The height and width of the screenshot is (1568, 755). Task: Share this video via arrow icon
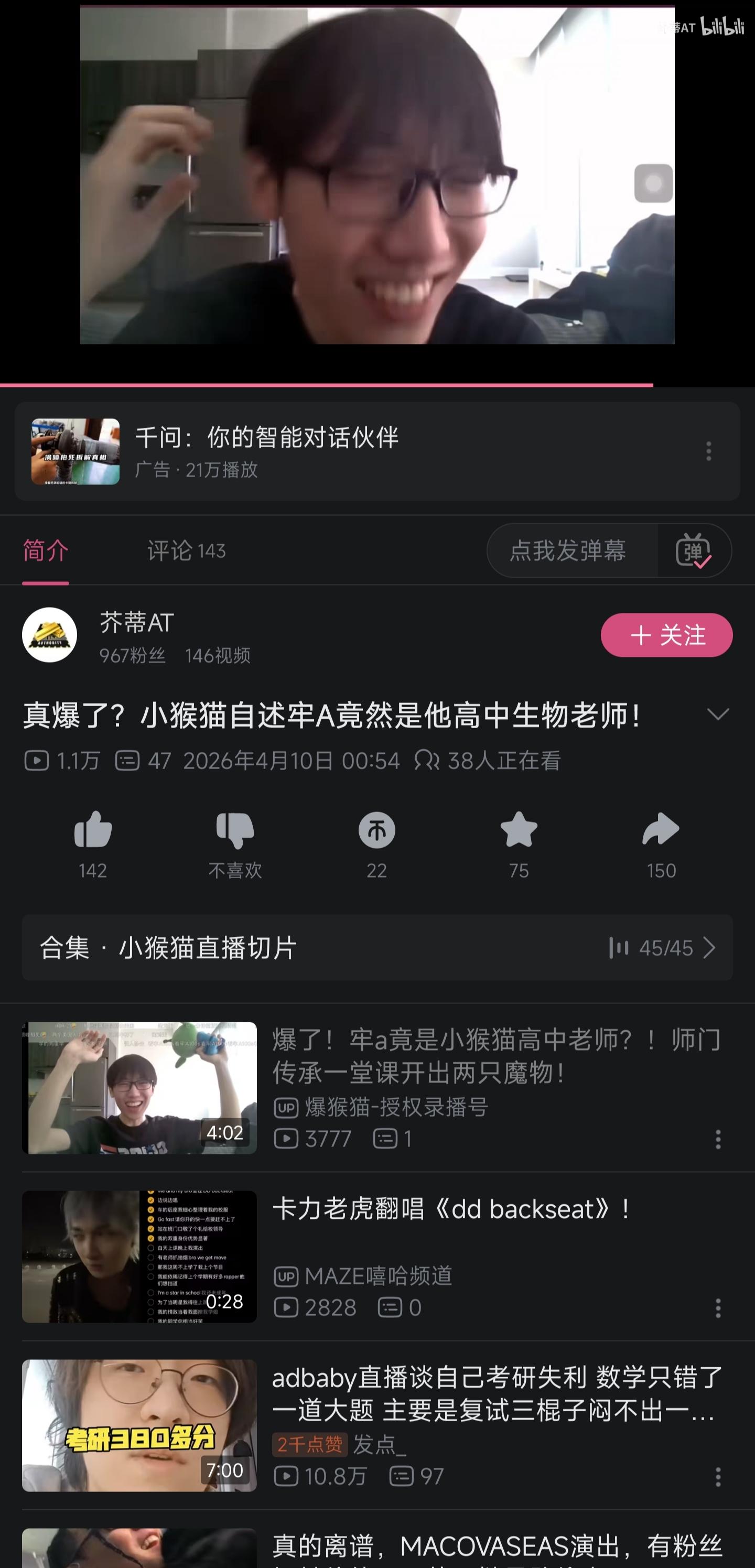point(661,830)
